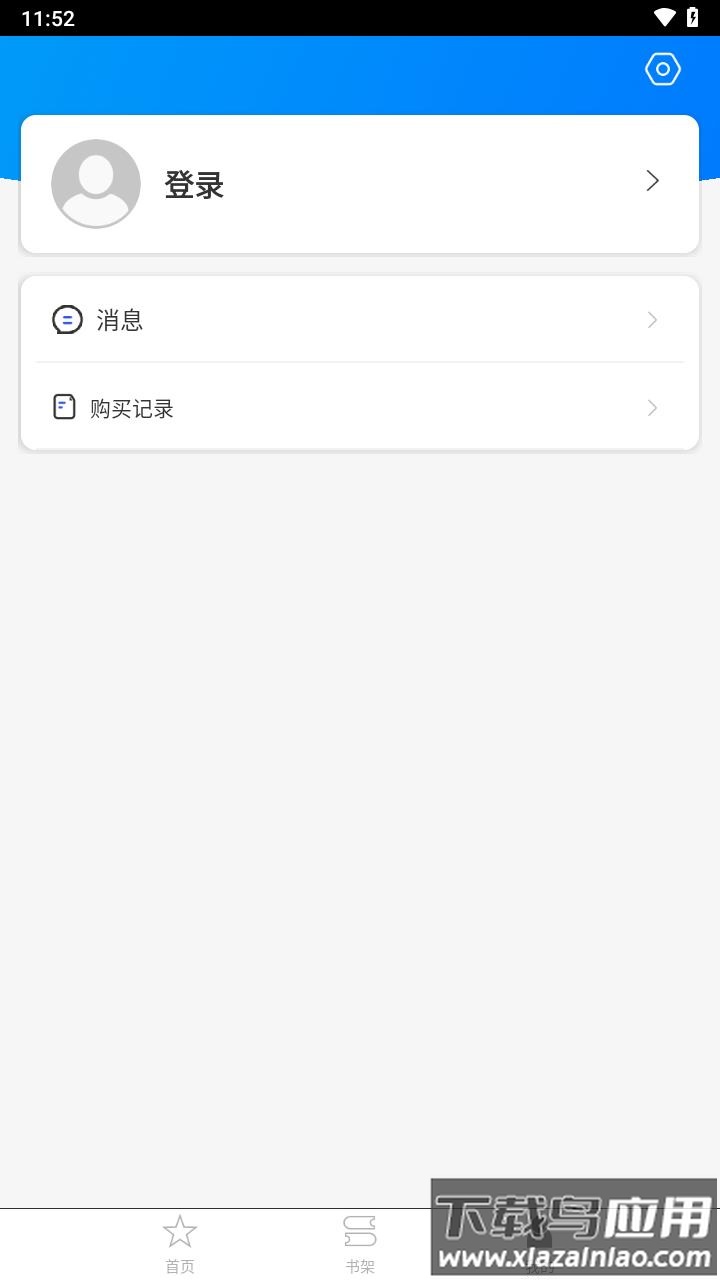The image size is (720, 1280).
Task: Select the bookshelf icon above 书架
Action: coord(360,1231)
